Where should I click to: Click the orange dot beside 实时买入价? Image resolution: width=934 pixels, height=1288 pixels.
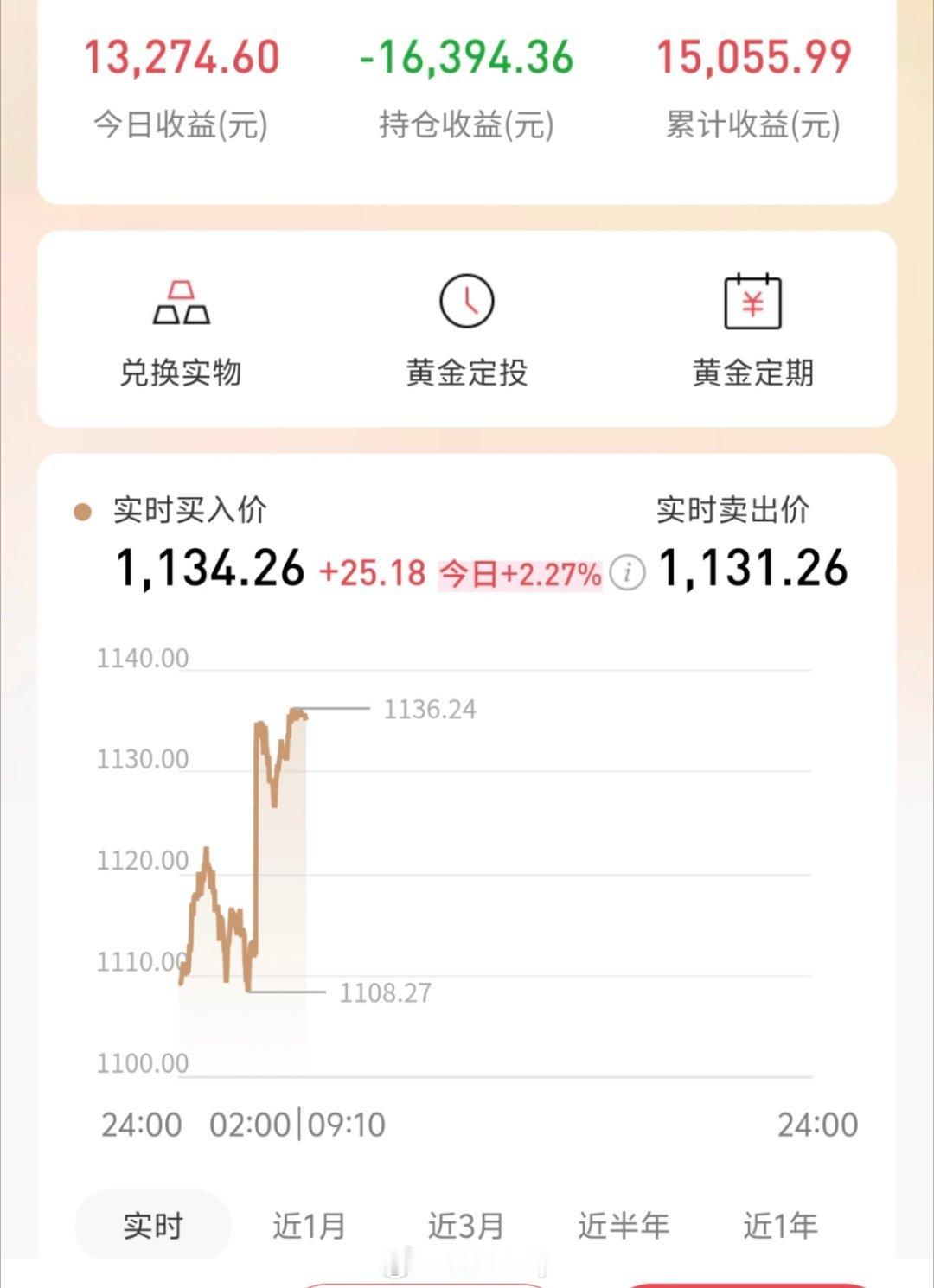pos(83,511)
